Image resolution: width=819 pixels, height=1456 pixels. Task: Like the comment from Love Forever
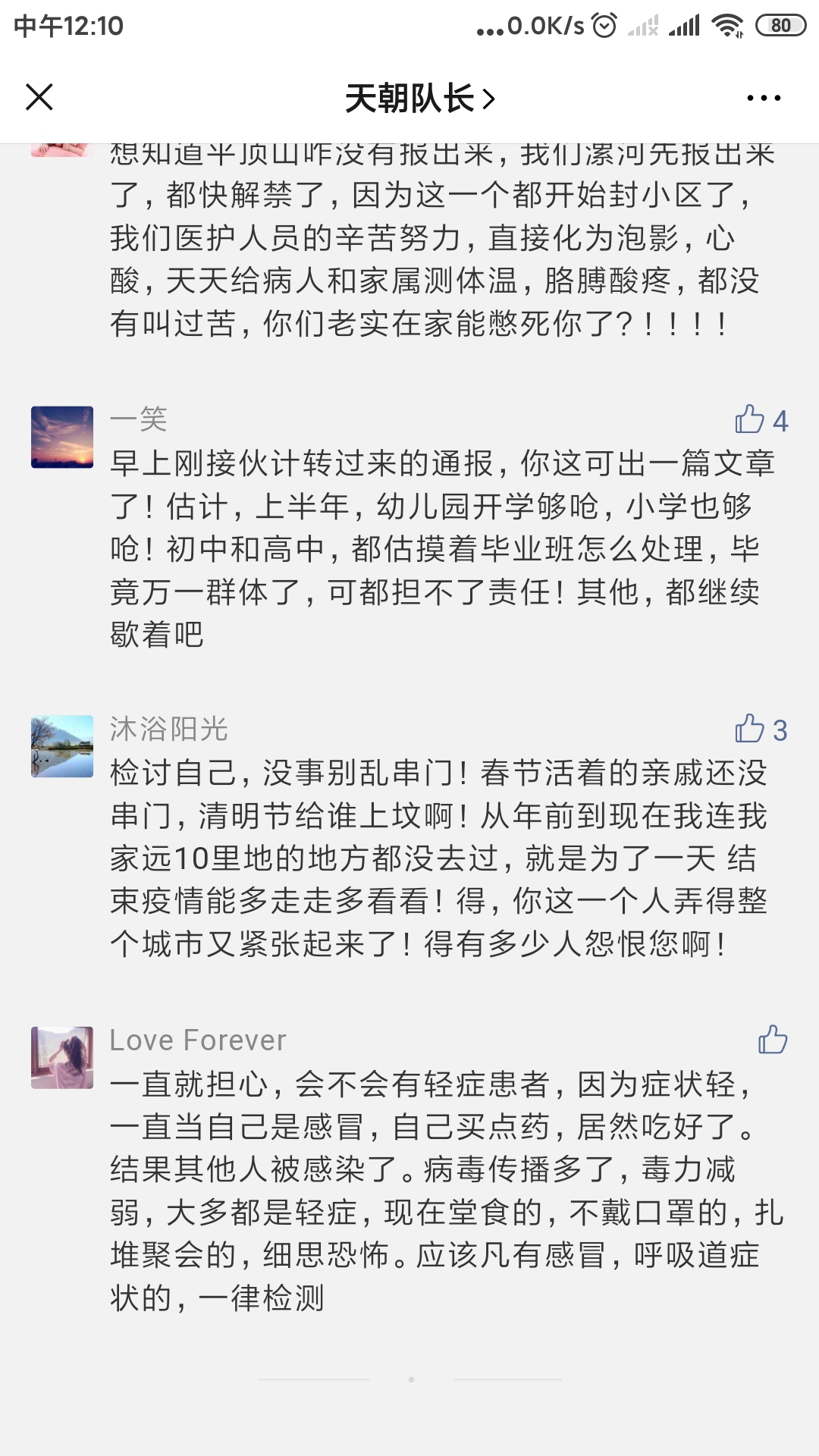pyautogui.click(x=772, y=1040)
